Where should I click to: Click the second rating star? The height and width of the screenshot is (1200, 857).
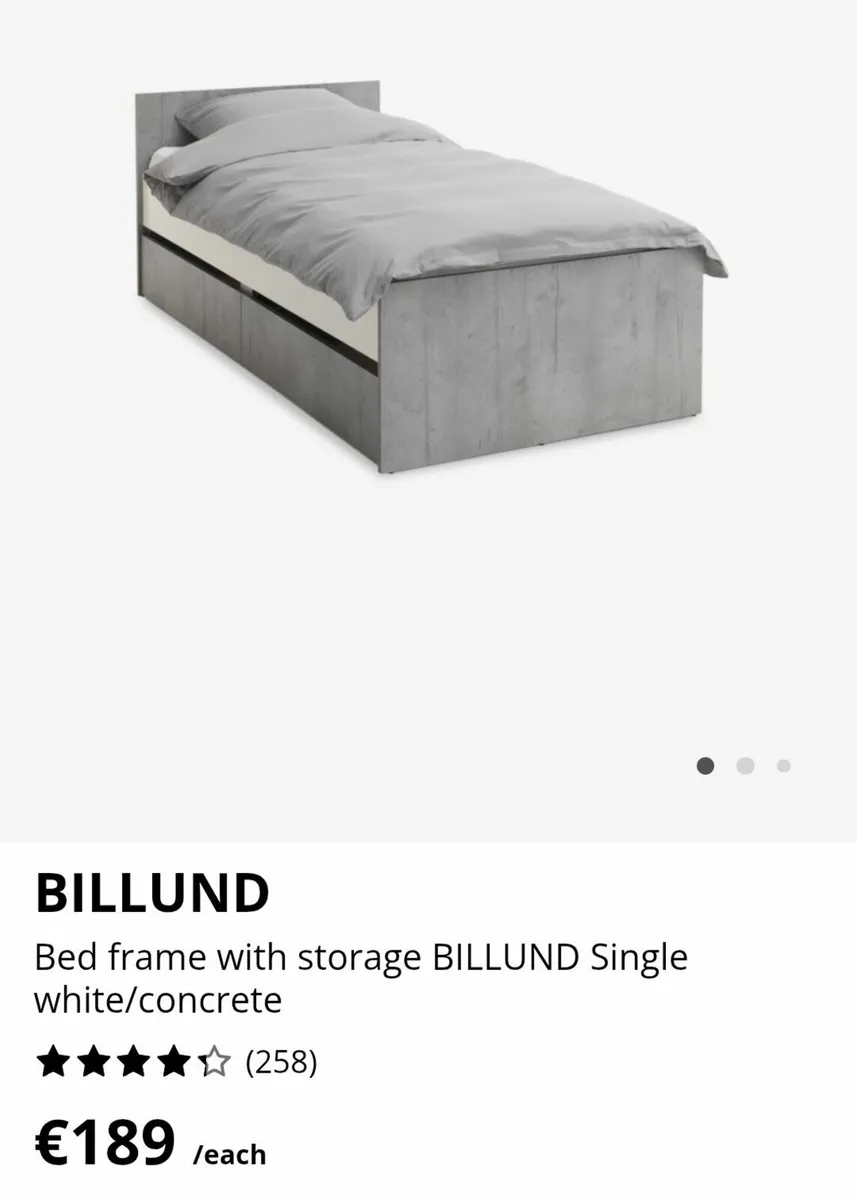(92, 1063)
